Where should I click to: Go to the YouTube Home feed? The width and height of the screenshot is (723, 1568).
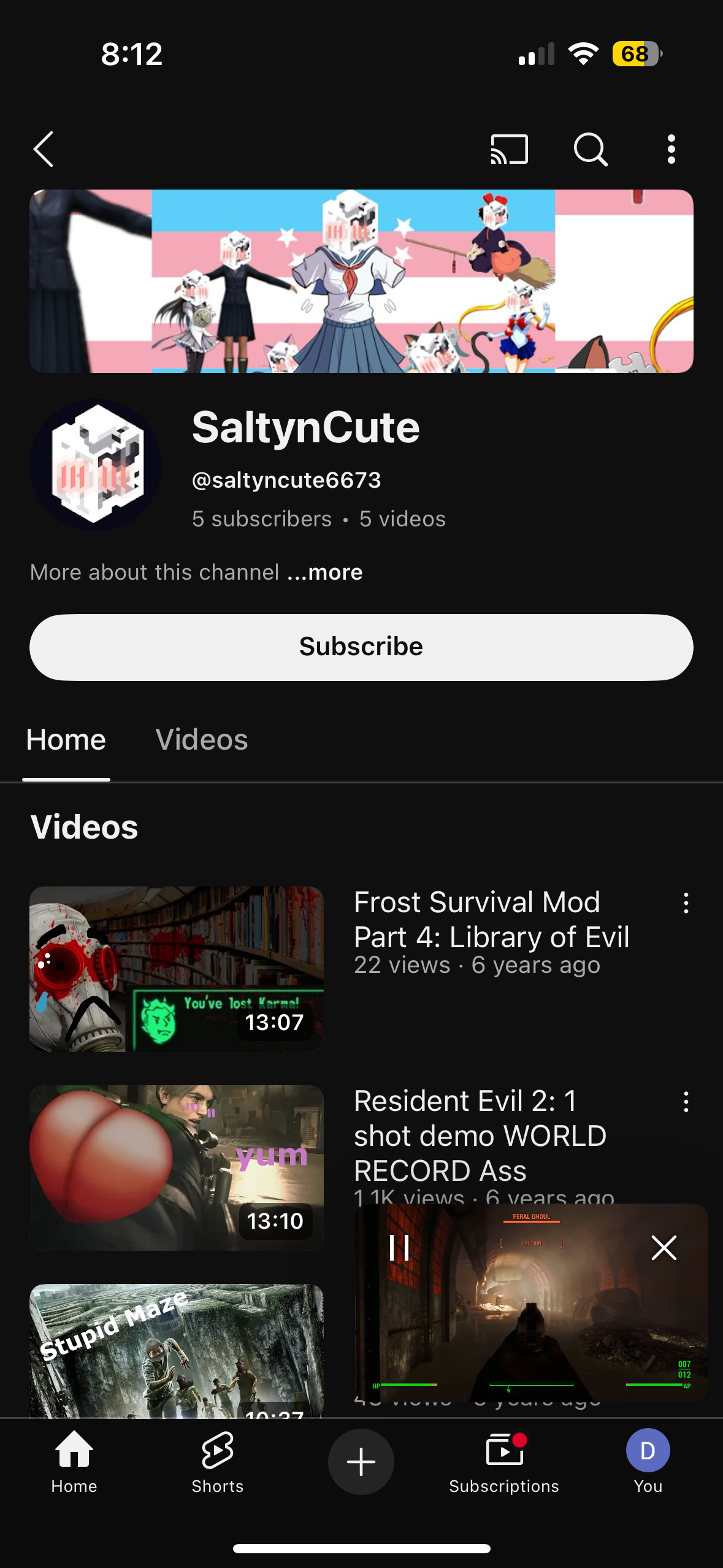74,1461
